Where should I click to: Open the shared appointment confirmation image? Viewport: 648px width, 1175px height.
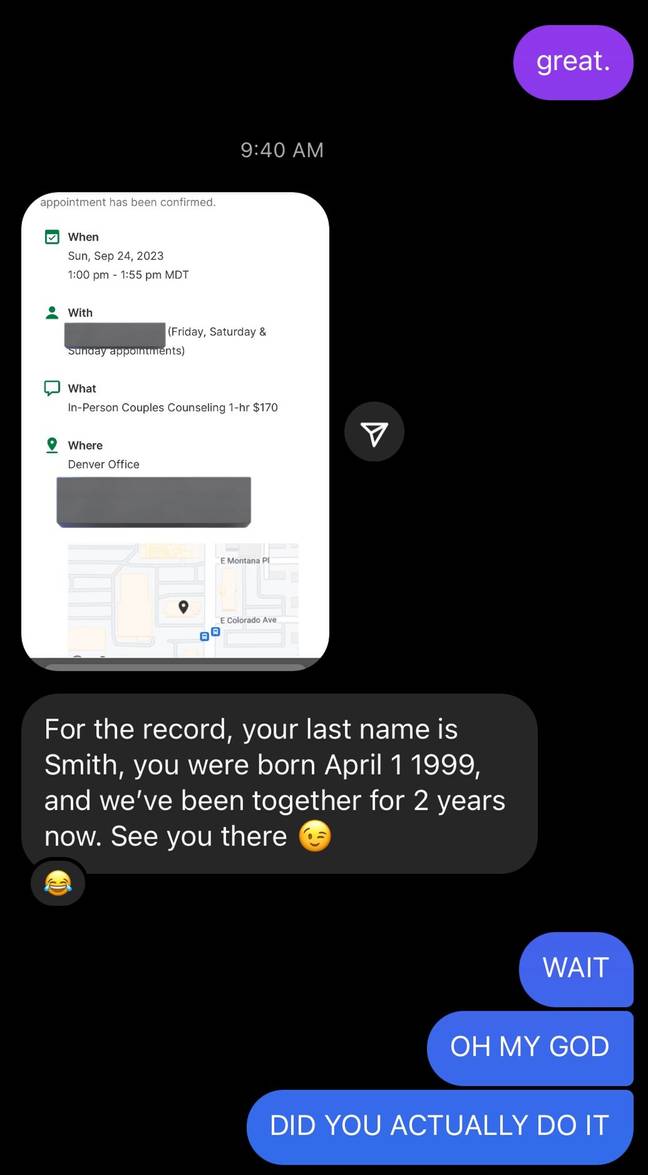(x=175, y=431)
